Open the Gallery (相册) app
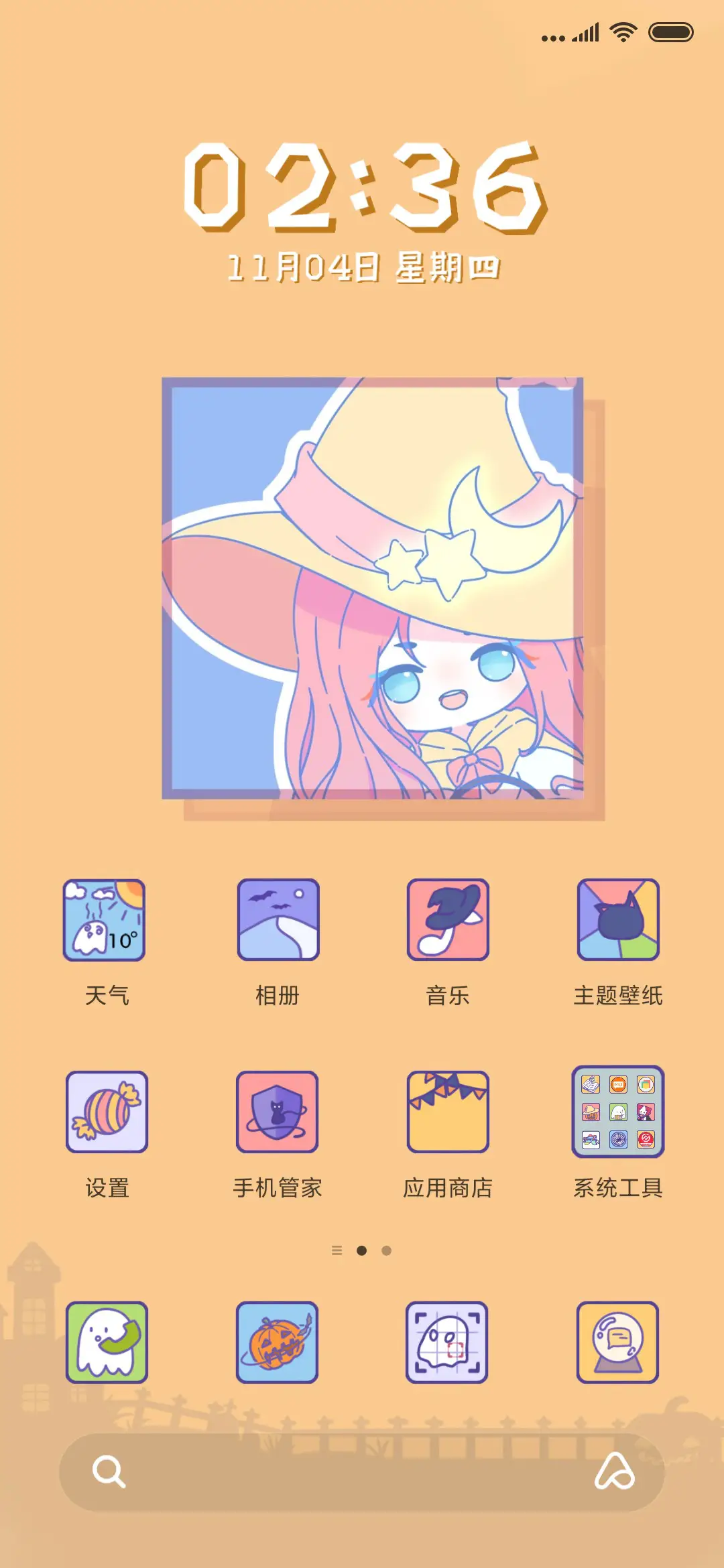The width and height of the screenshot is (724, 1568). [x=277, y=920]
